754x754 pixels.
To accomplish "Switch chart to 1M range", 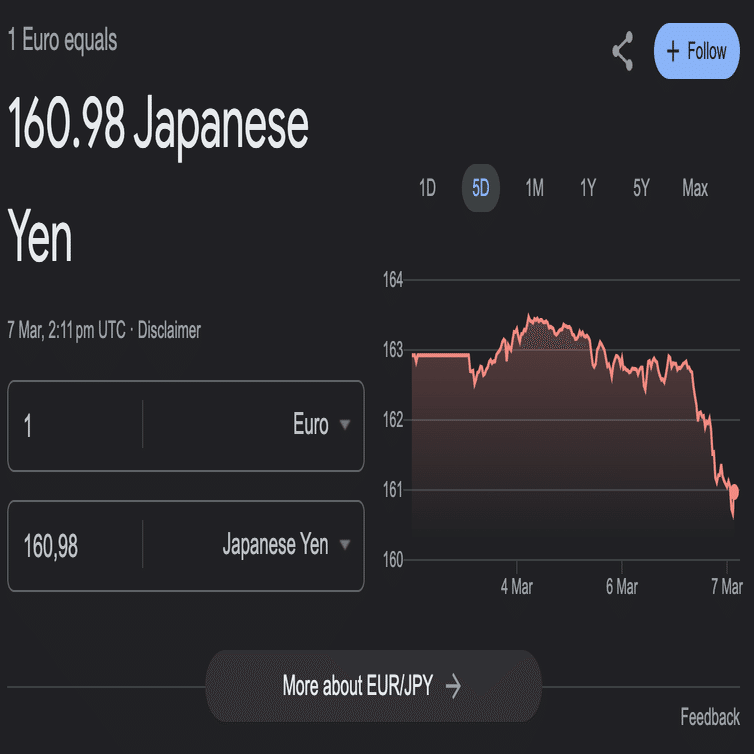I will tap(535, 188).
